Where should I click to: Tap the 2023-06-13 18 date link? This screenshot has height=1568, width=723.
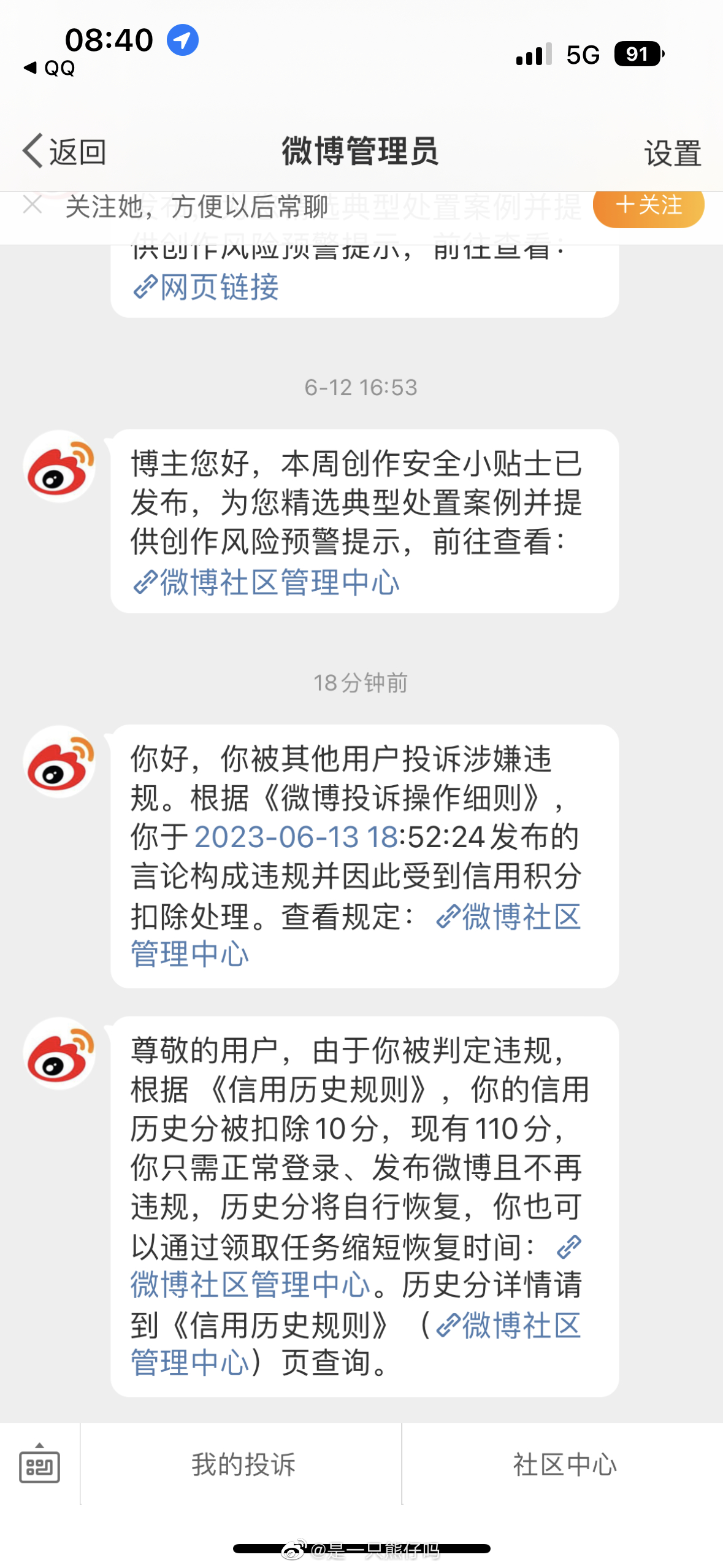296,837
